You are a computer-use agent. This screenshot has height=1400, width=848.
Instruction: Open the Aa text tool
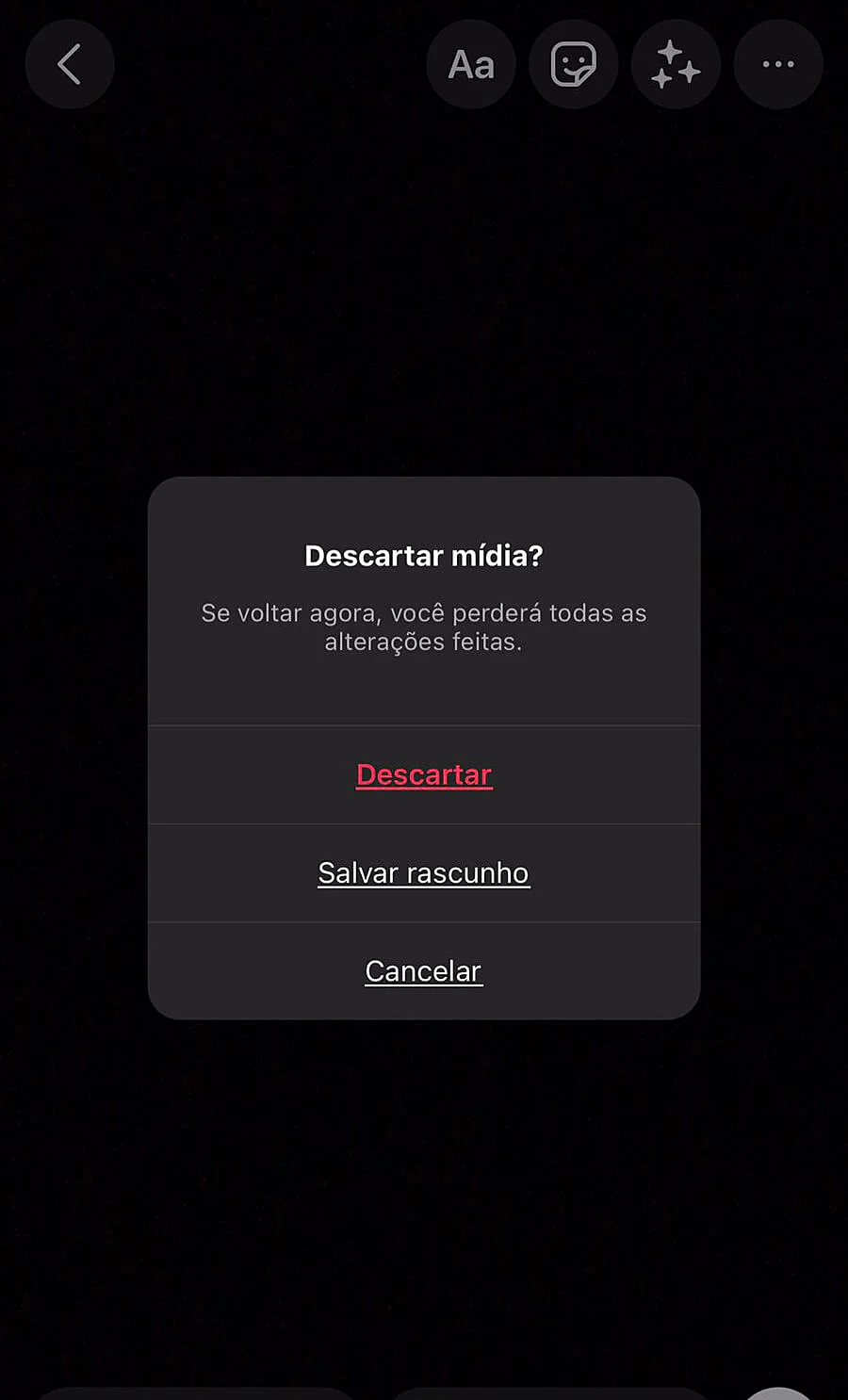(471, 64)
